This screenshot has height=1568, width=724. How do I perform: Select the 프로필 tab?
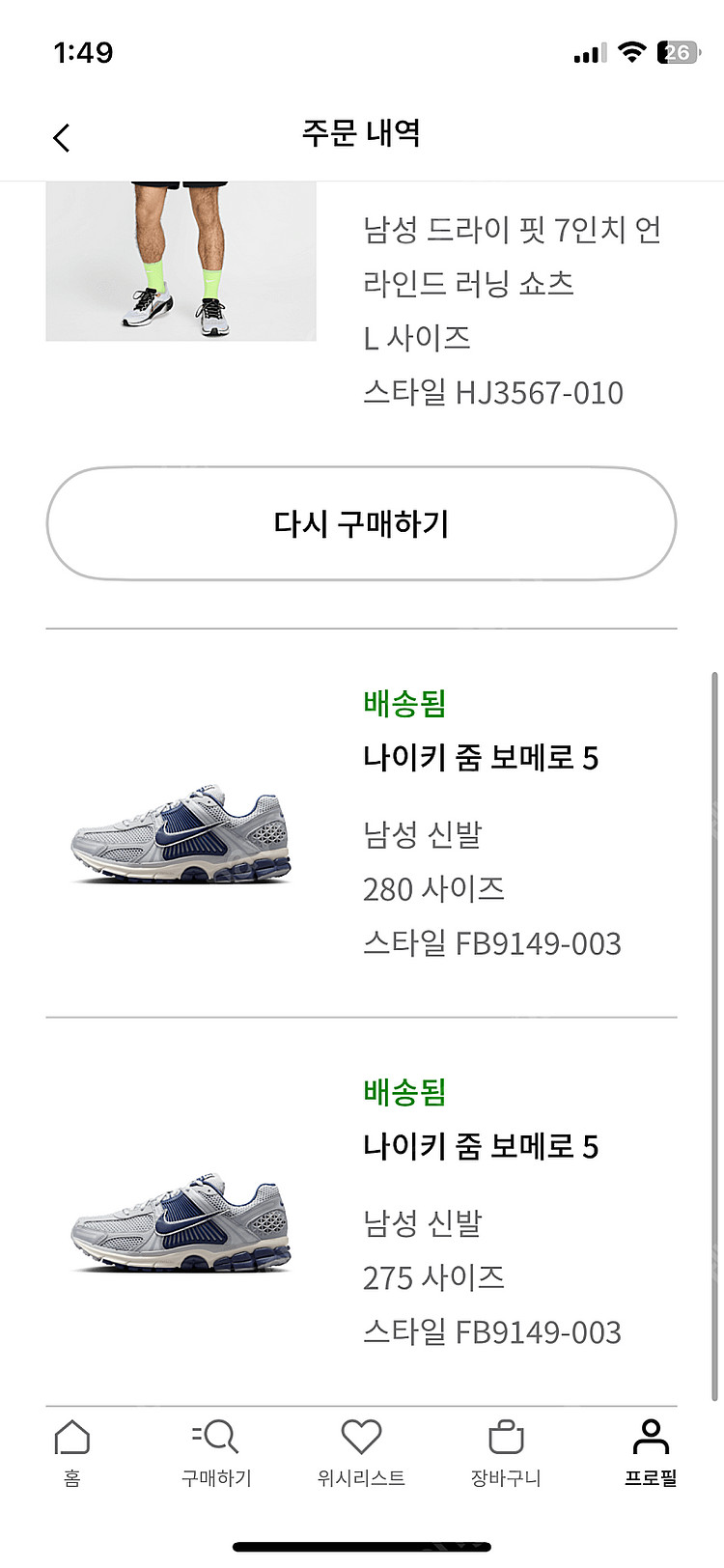tap(651, 1451)
